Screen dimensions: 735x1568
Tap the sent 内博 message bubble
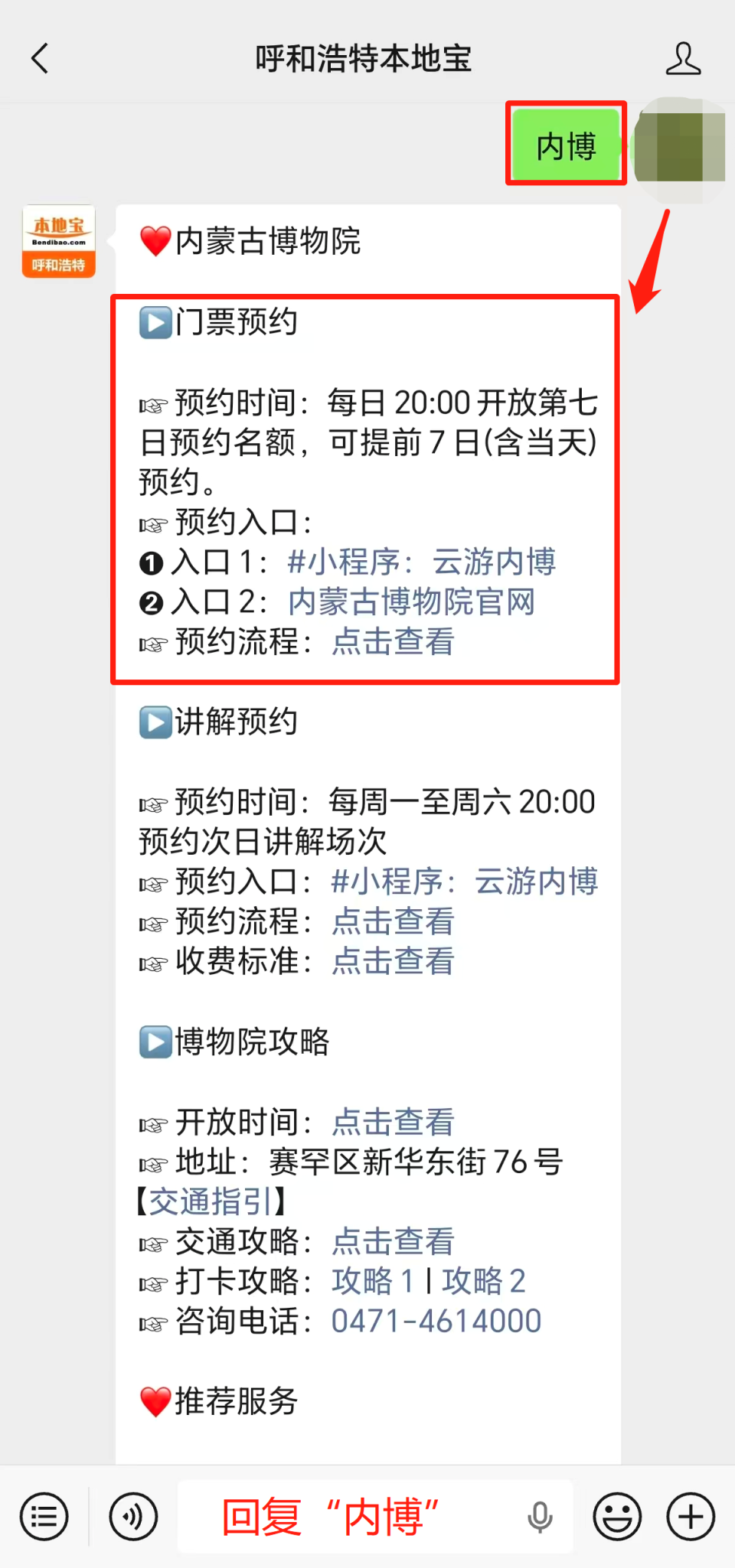coord(566,144)
